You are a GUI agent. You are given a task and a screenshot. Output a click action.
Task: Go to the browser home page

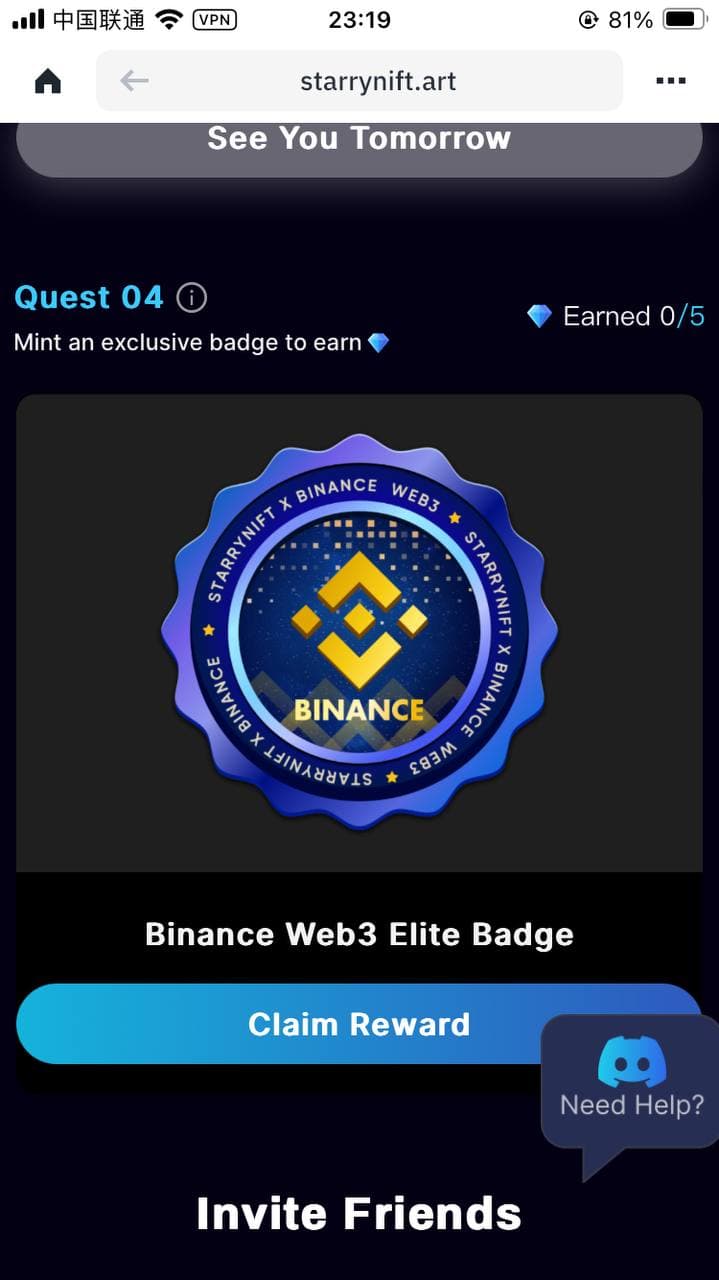[48, 82]
